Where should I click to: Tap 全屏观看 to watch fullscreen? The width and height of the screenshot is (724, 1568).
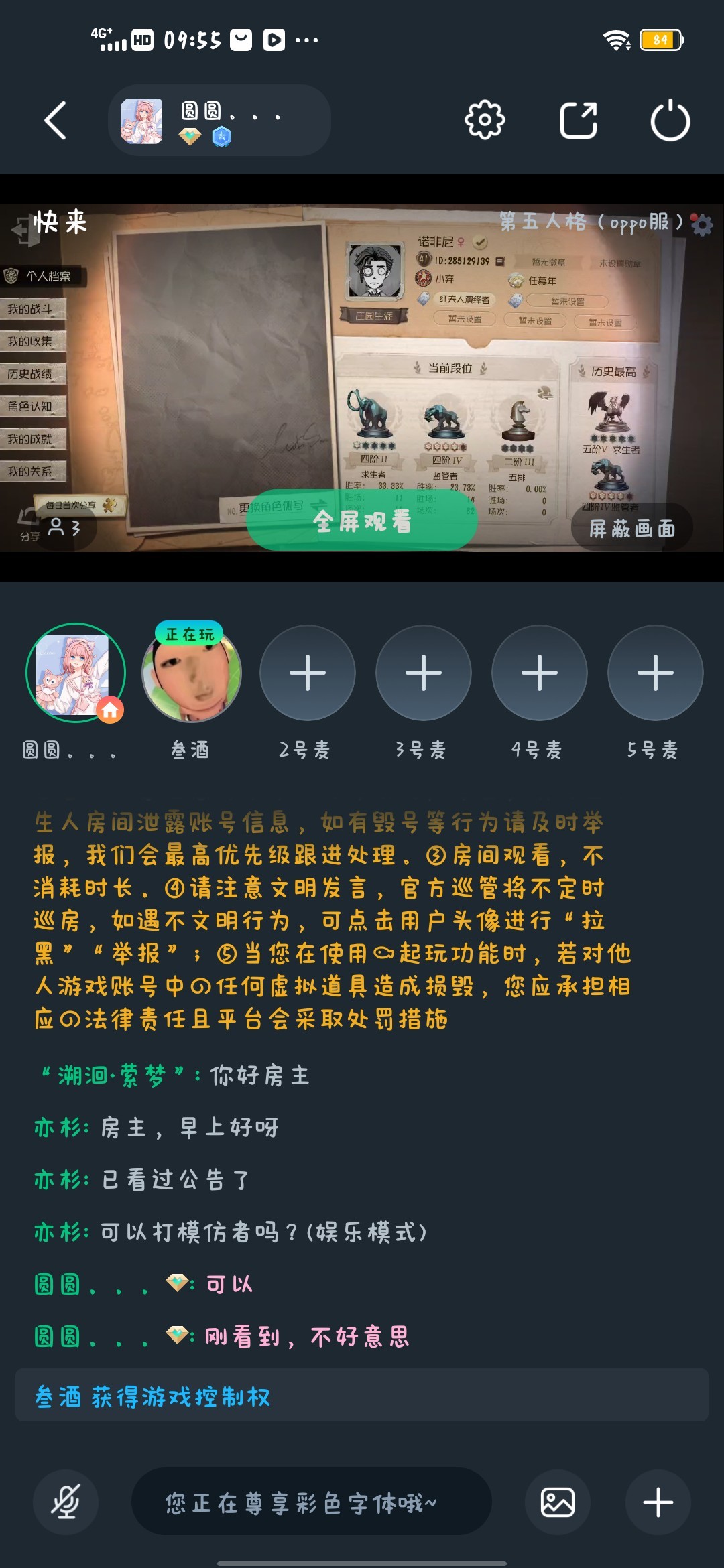[362, 521]
